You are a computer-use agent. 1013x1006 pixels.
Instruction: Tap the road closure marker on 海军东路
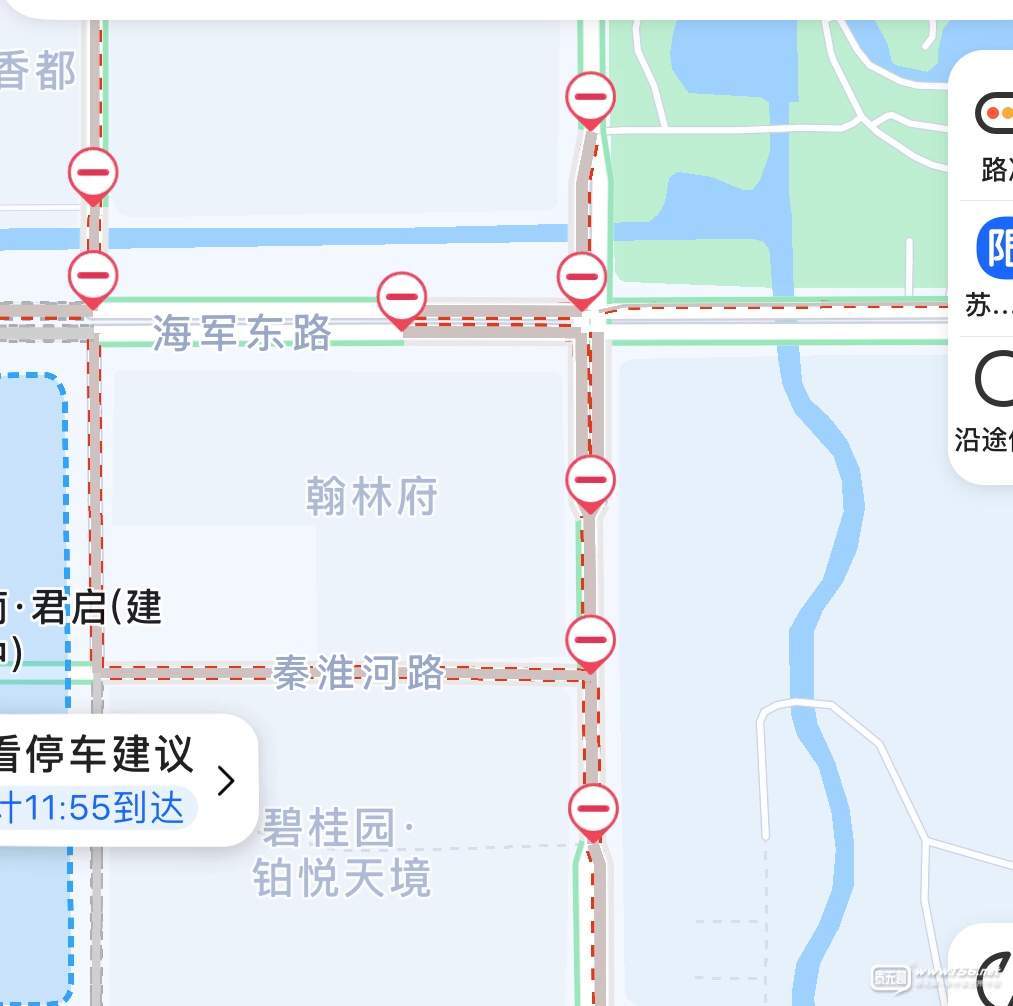402,298
